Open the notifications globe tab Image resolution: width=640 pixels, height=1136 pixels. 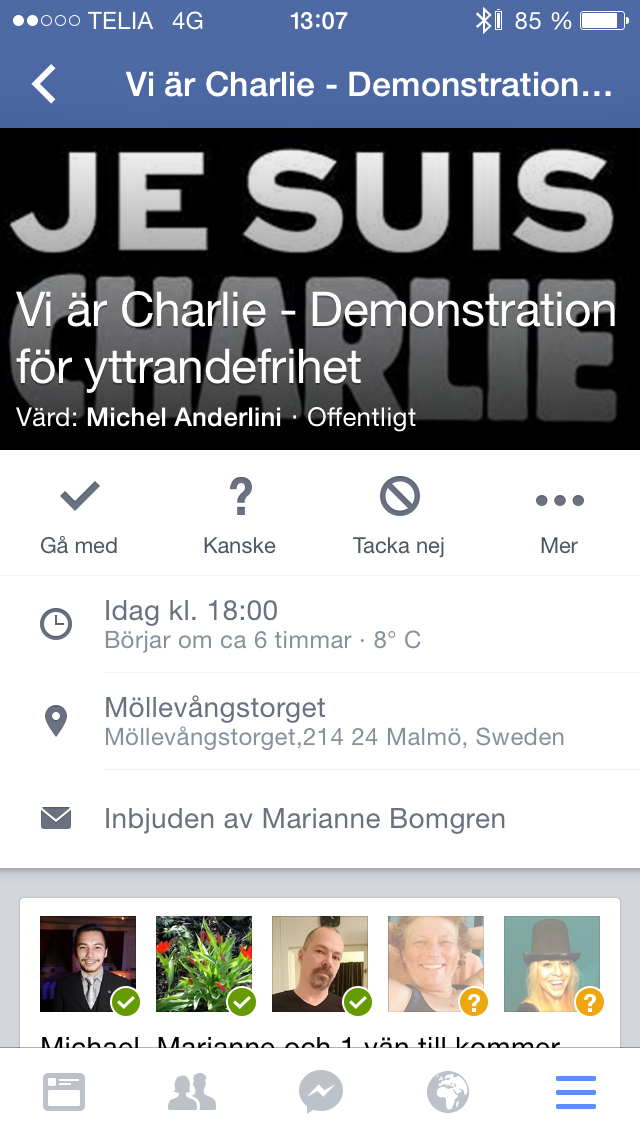[x=448, y=1092]
